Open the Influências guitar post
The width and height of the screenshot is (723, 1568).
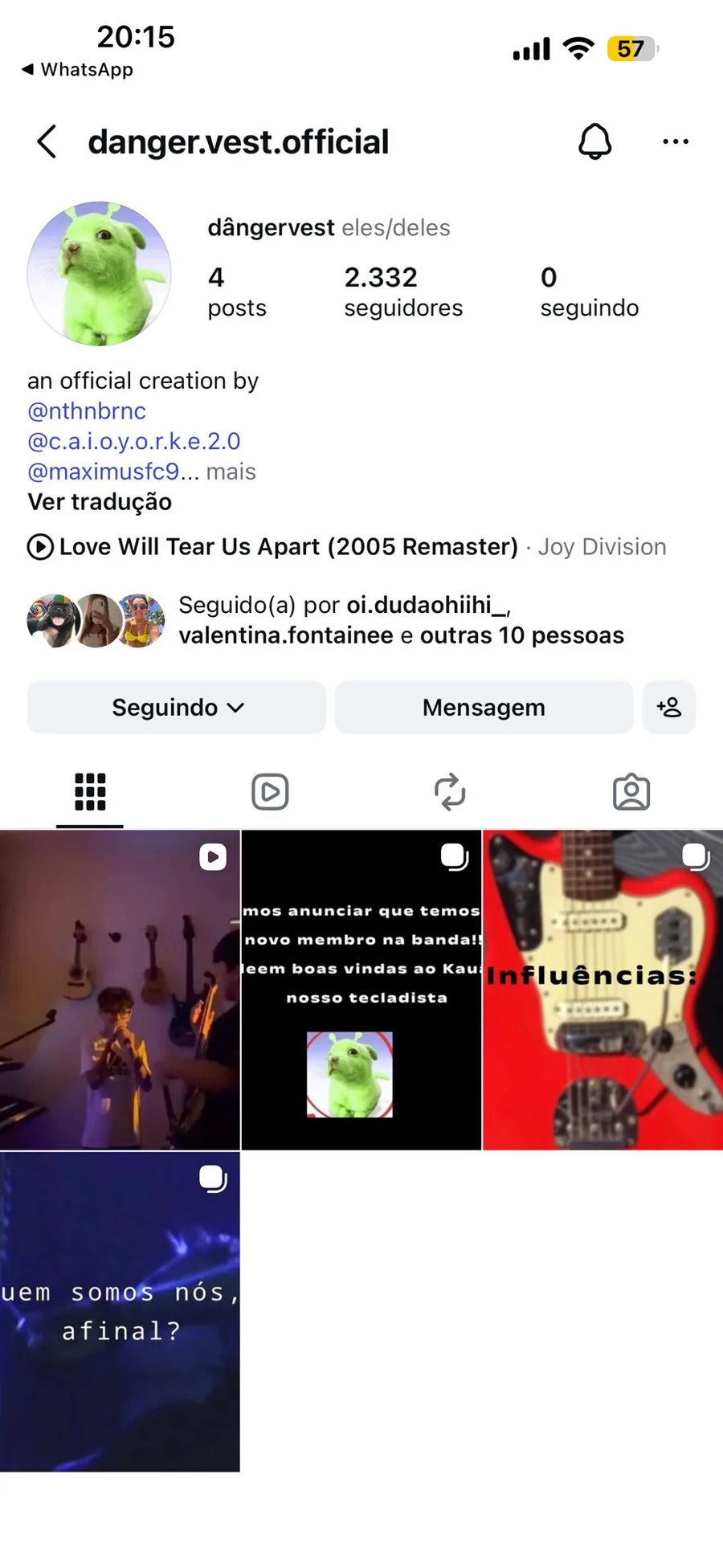coord(602,990)
